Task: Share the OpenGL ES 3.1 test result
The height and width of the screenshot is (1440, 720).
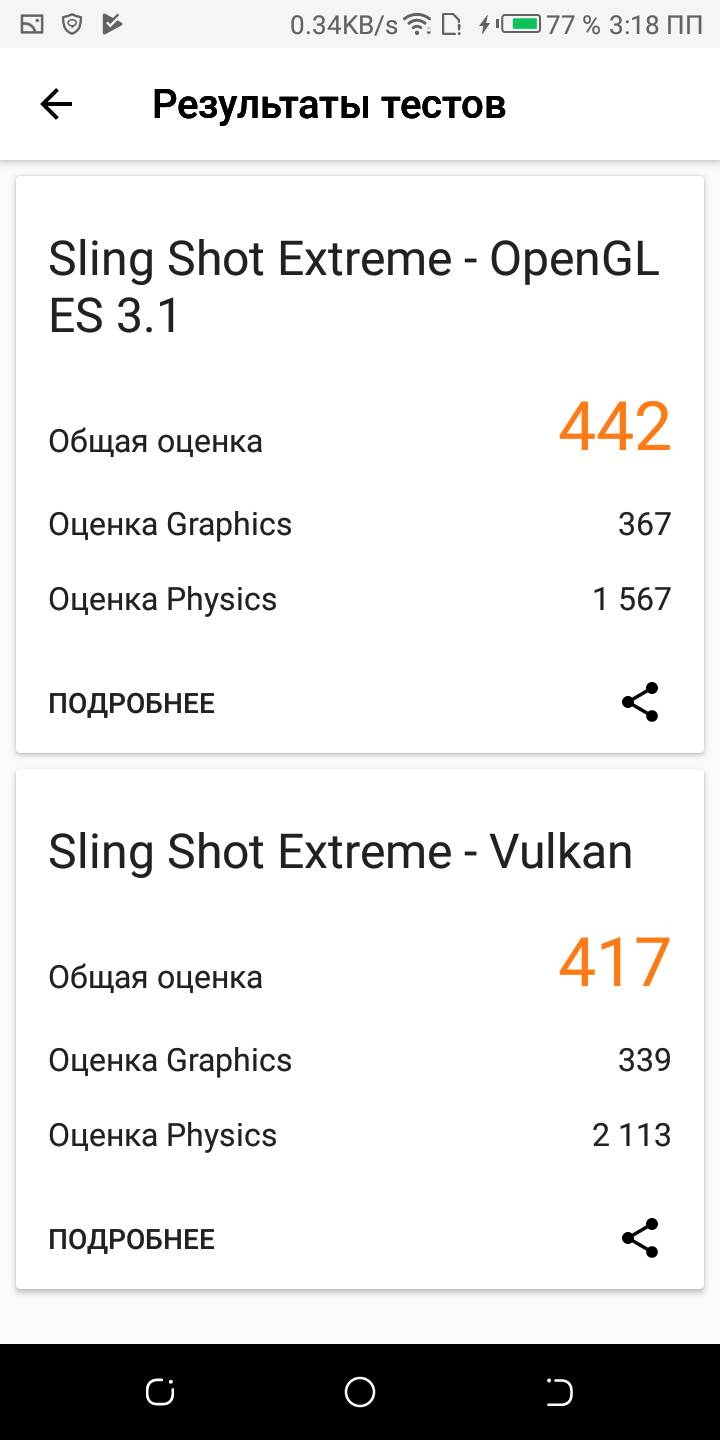Action: coord(640,702)
